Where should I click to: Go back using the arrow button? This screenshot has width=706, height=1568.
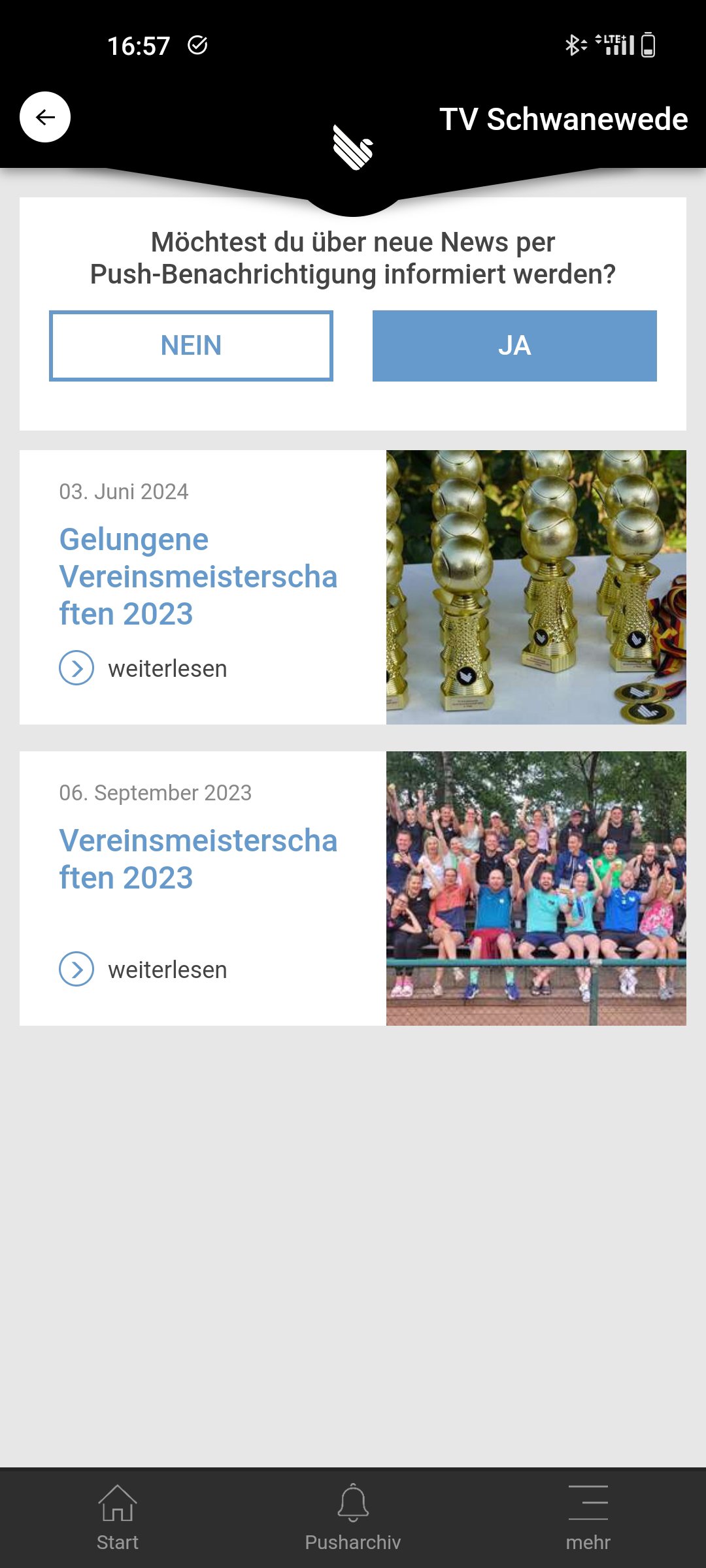tap(45, 117)
